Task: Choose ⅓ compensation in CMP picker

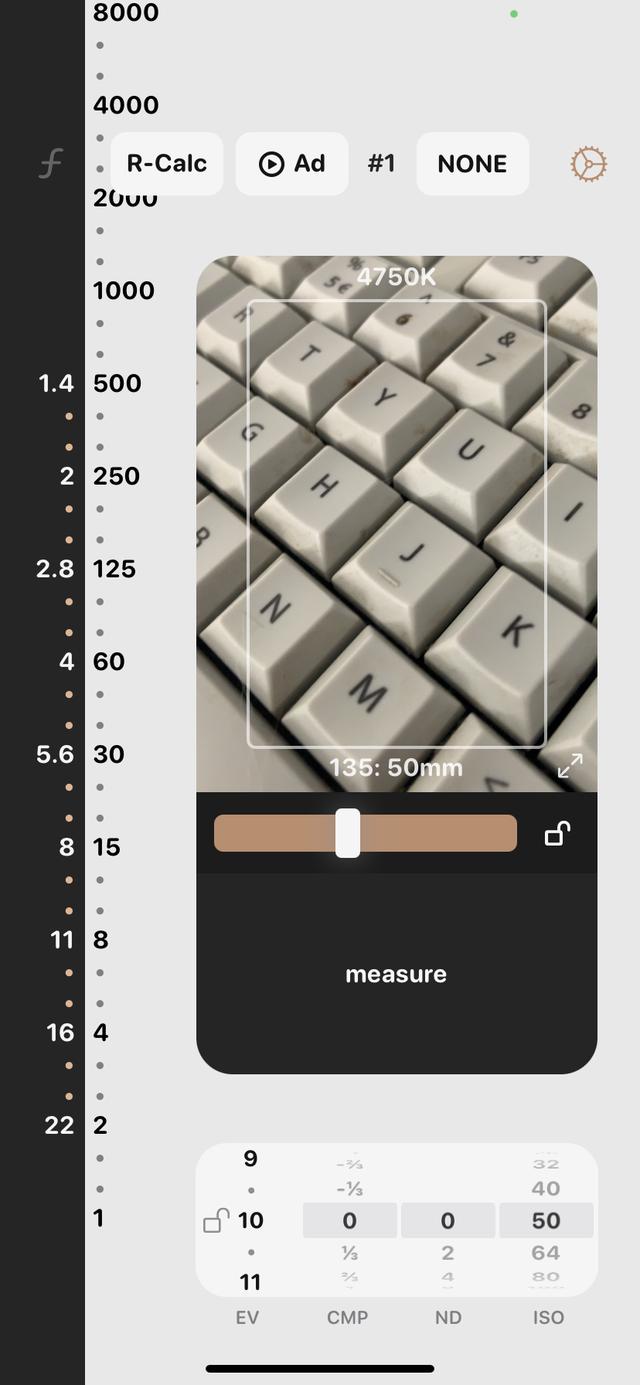Action: (349, 1252)
